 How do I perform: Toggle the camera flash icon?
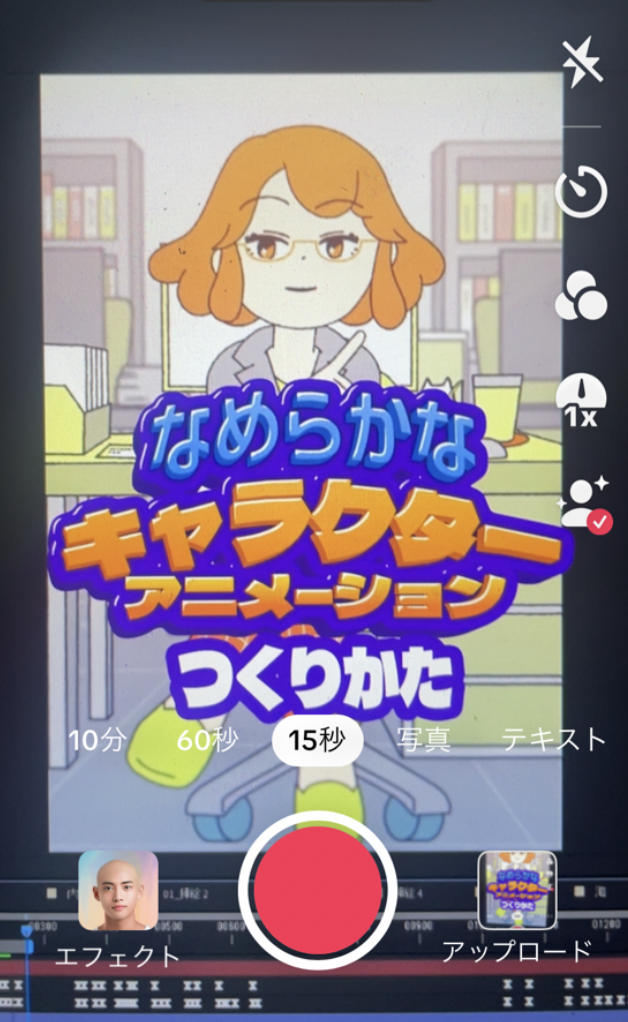(x=581, y=66)
